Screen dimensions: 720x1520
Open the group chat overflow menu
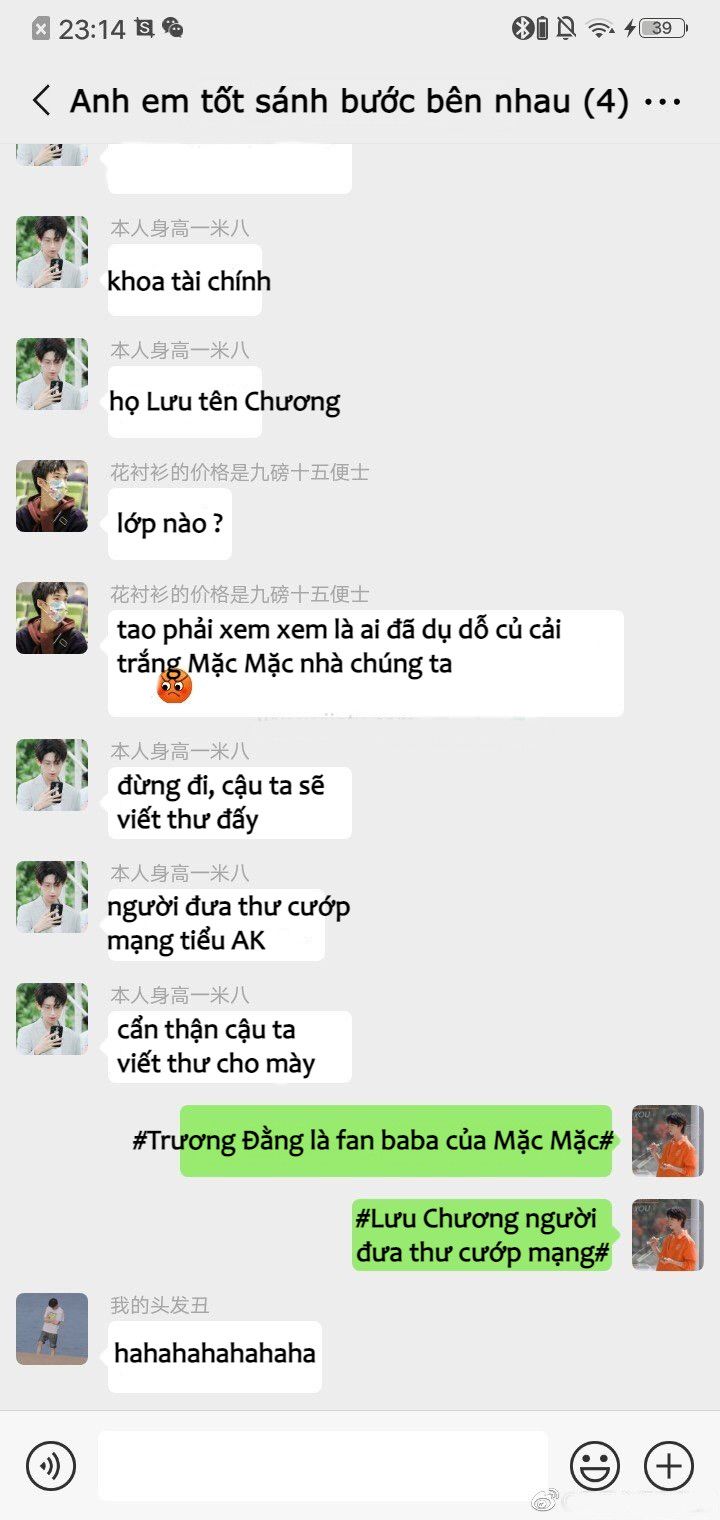click(x=663, y=101)
